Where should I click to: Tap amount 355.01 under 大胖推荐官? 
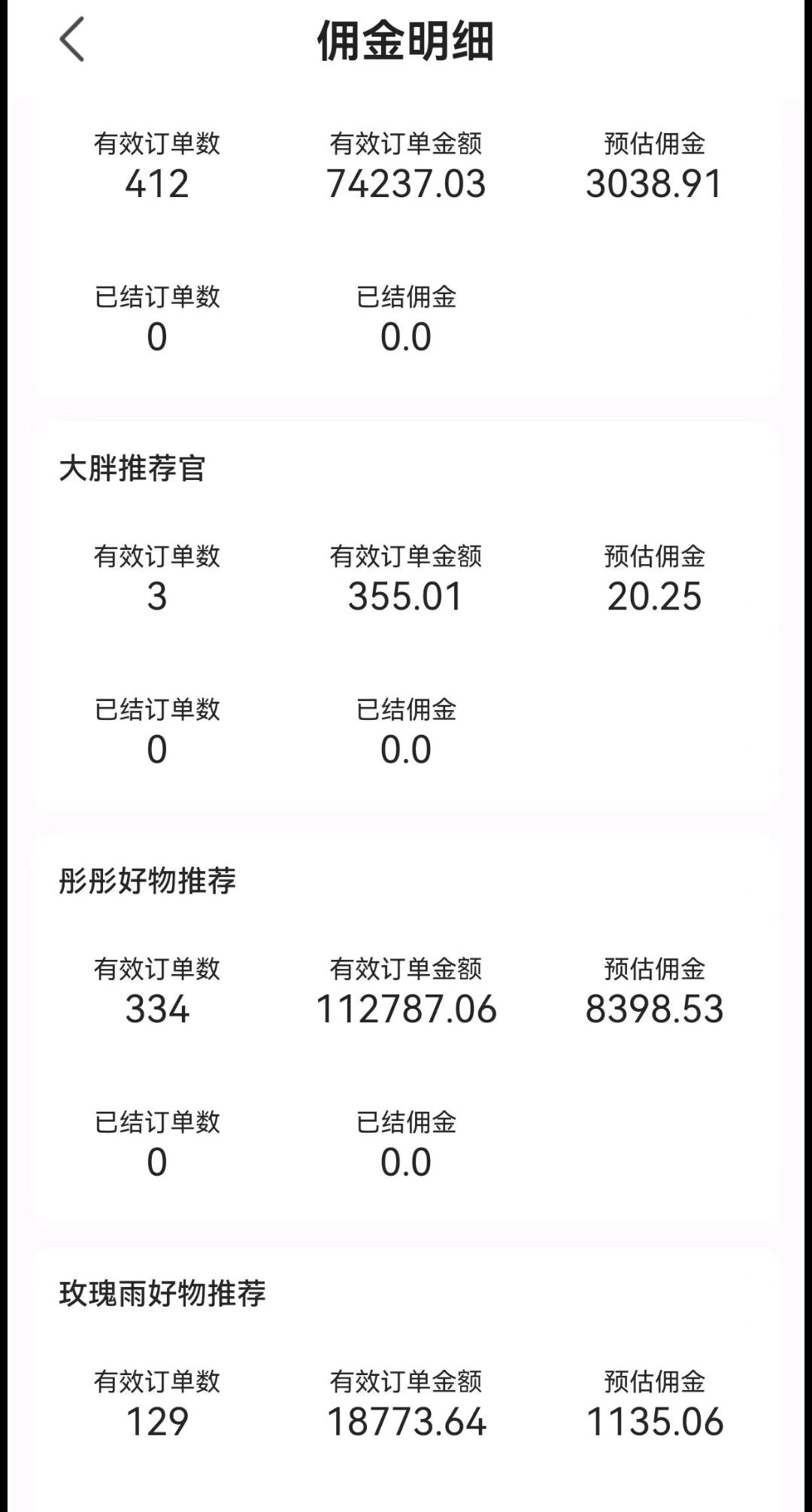click(408, 598)
